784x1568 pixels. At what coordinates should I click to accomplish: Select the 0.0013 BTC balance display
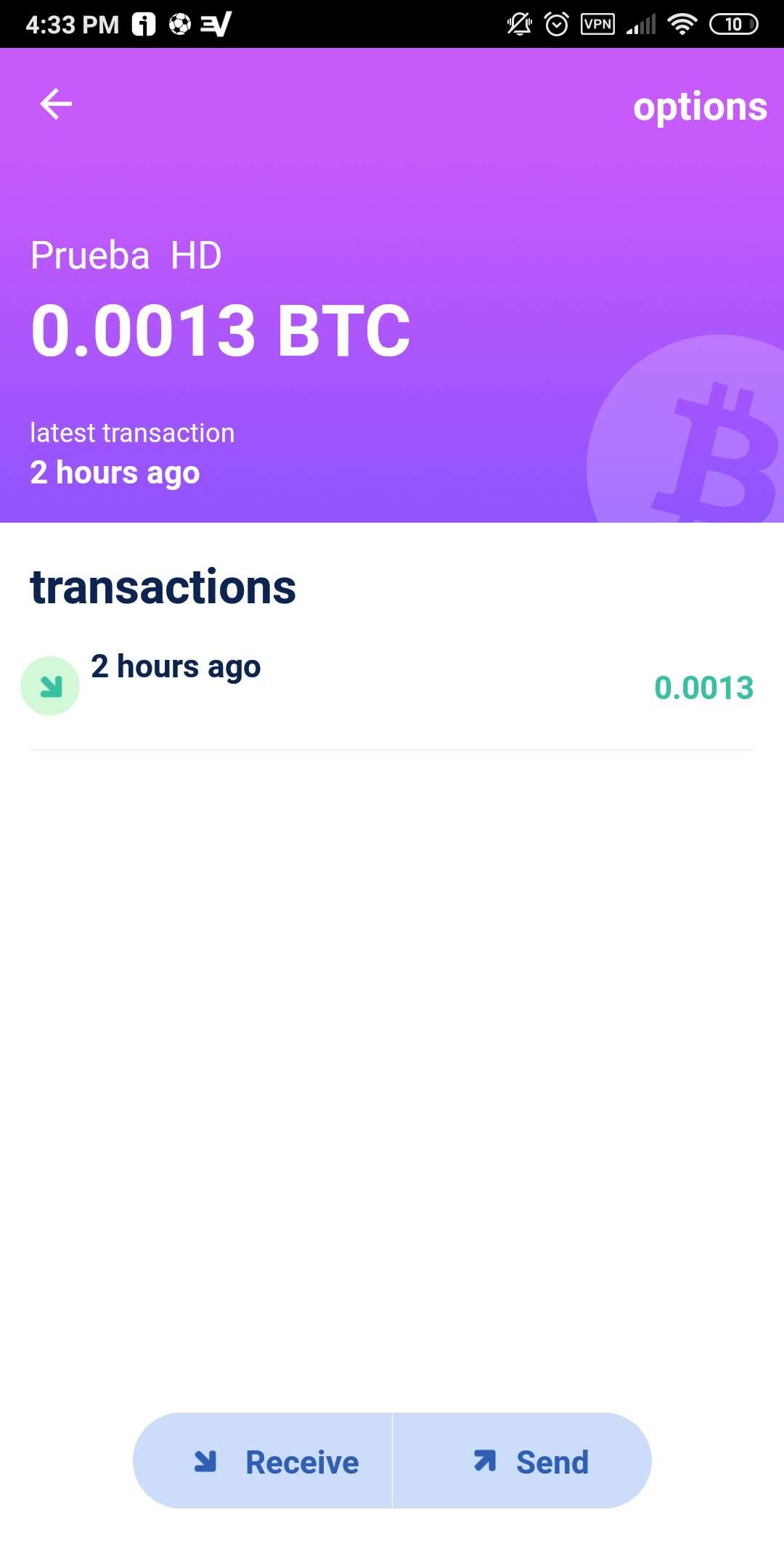(x=219, y=329)
